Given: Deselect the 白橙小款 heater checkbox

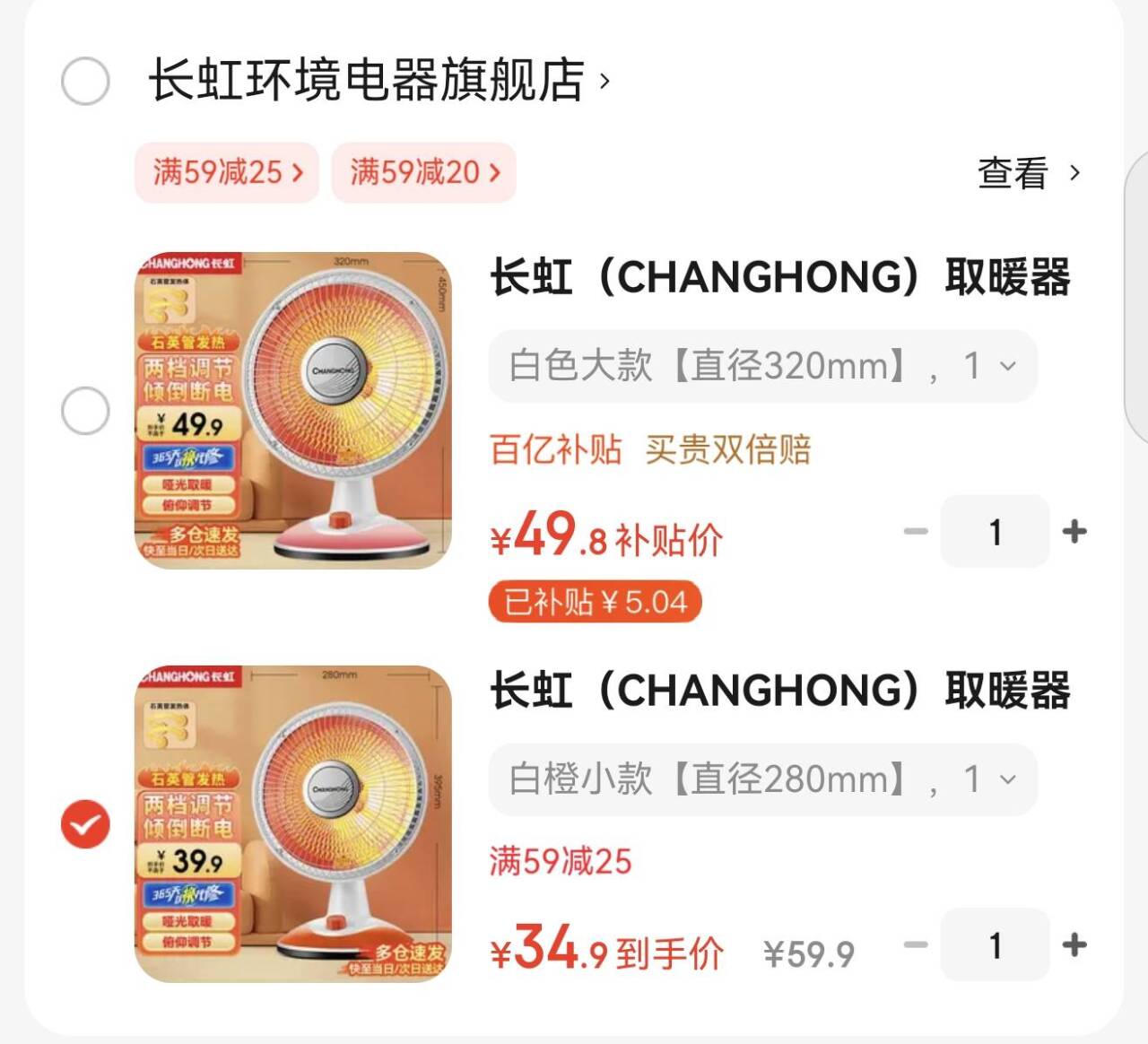Looking at the screenshot, I should (85, 824).
